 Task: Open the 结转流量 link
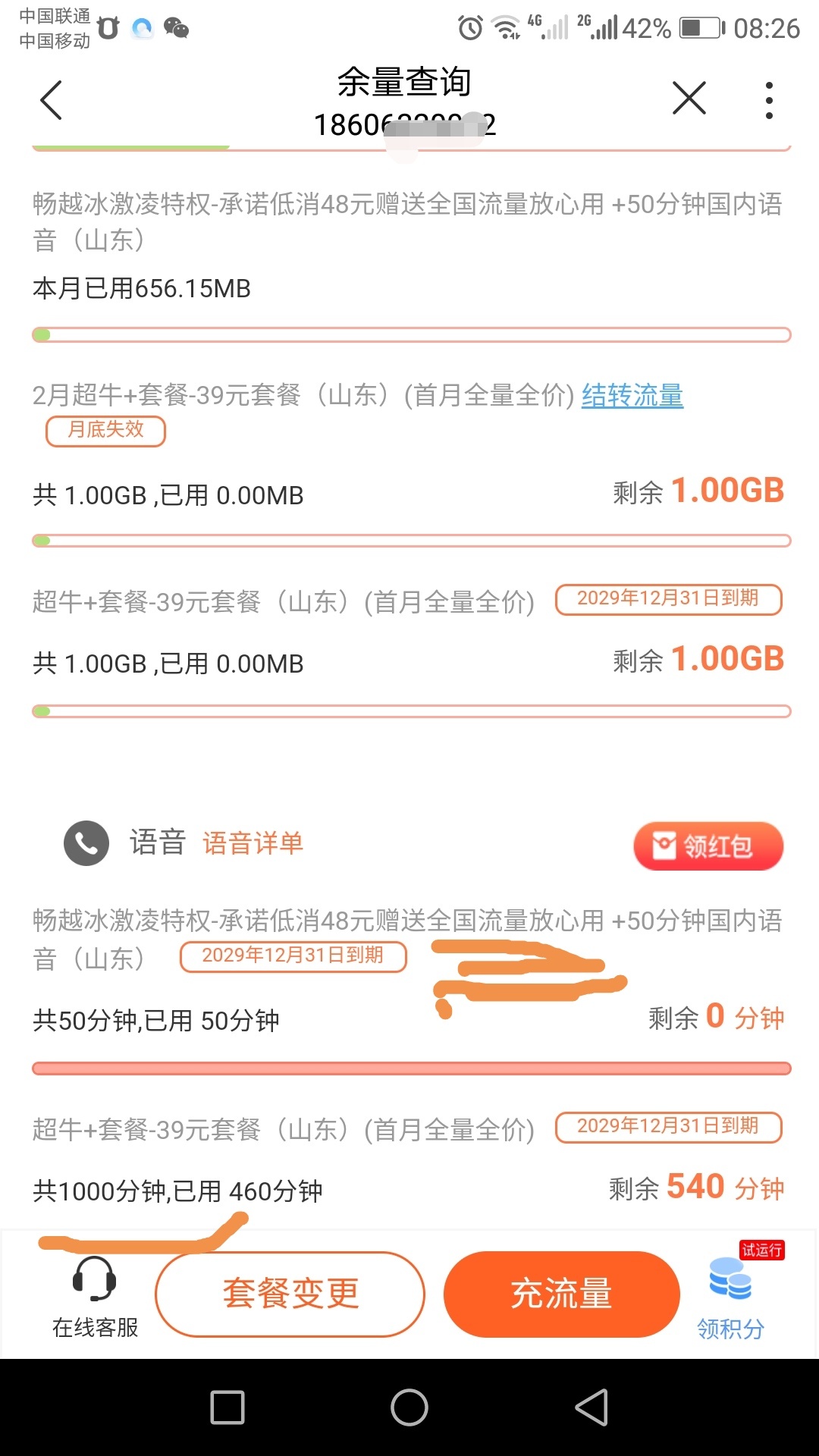[632, 396]
